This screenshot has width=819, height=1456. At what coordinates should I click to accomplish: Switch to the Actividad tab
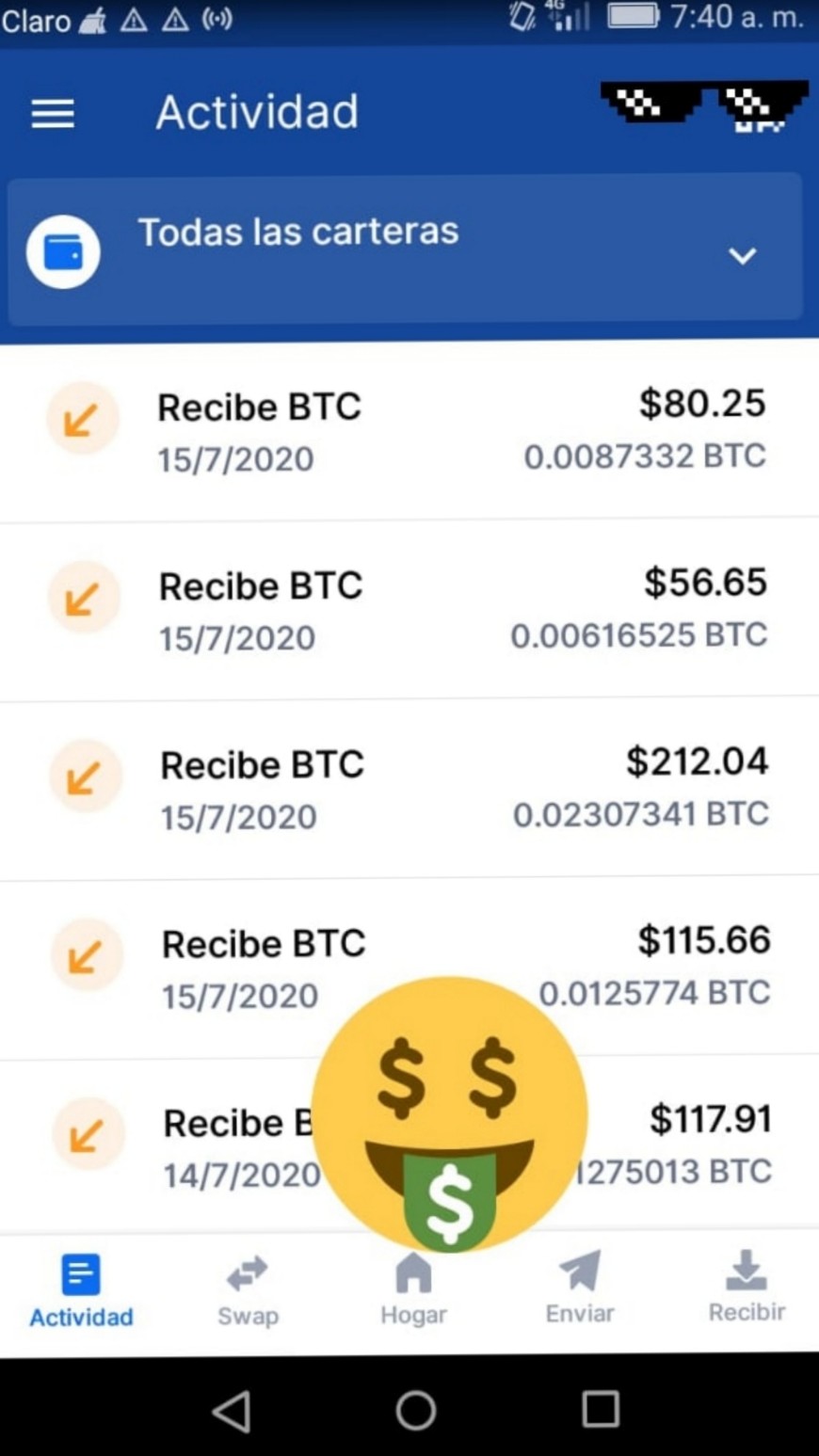pos(81,1289)
